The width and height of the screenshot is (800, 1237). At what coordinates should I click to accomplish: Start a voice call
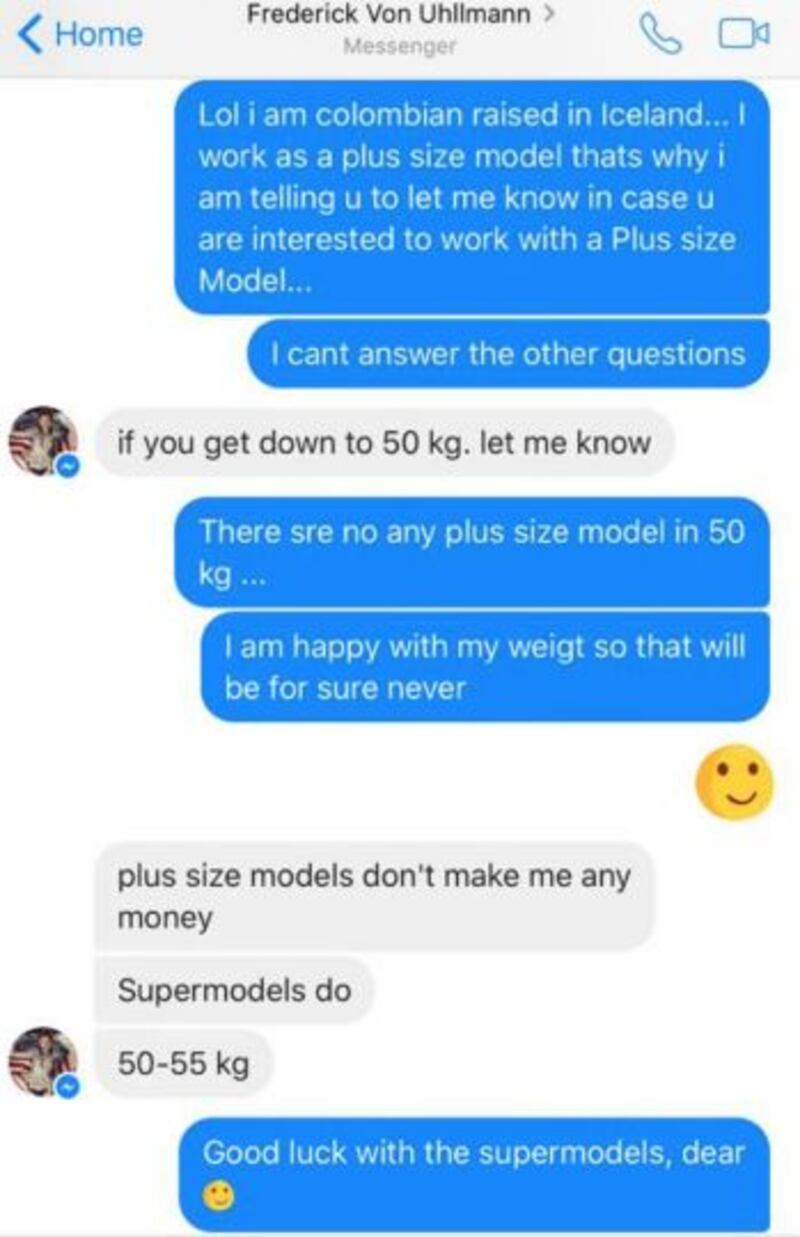pos(660,35)
